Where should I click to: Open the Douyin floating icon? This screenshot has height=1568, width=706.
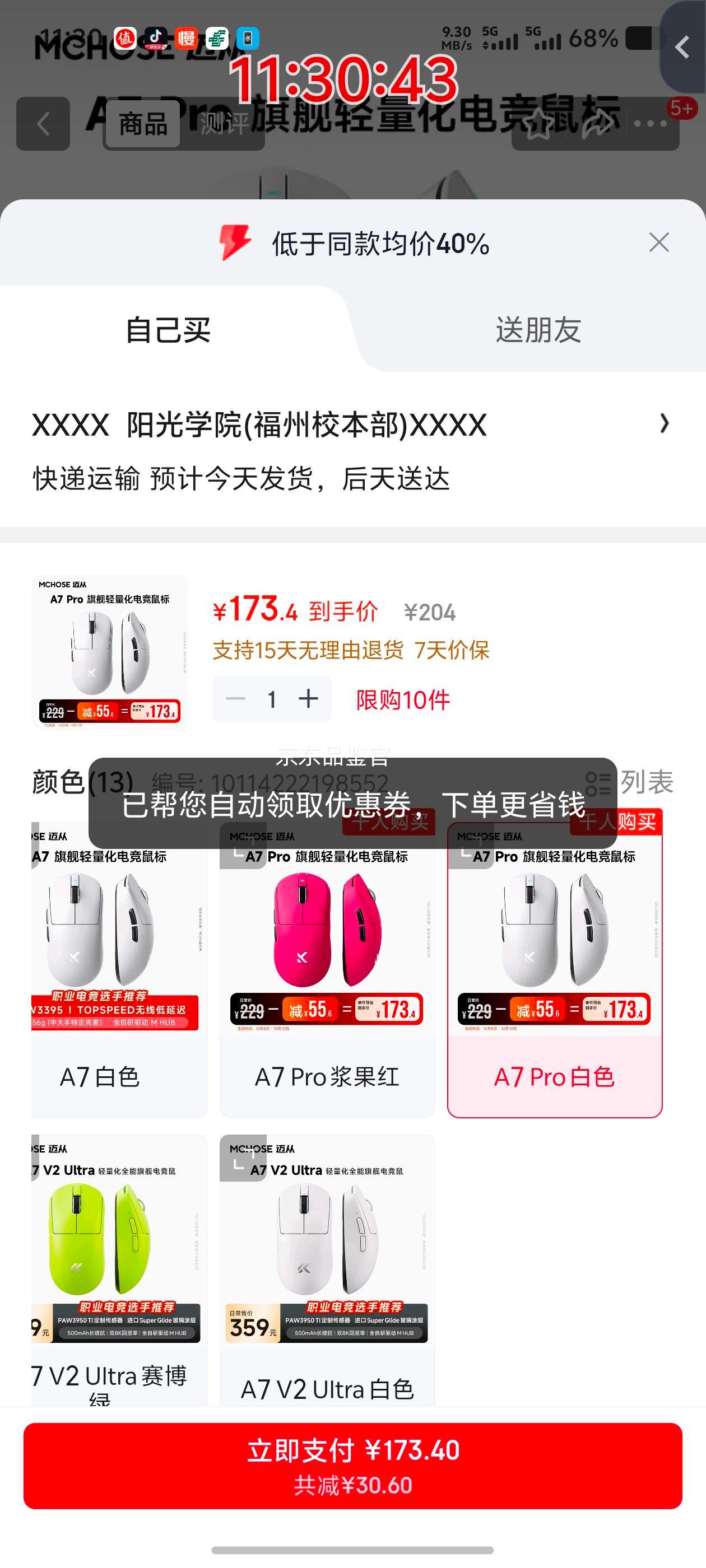tap(156, 38)
